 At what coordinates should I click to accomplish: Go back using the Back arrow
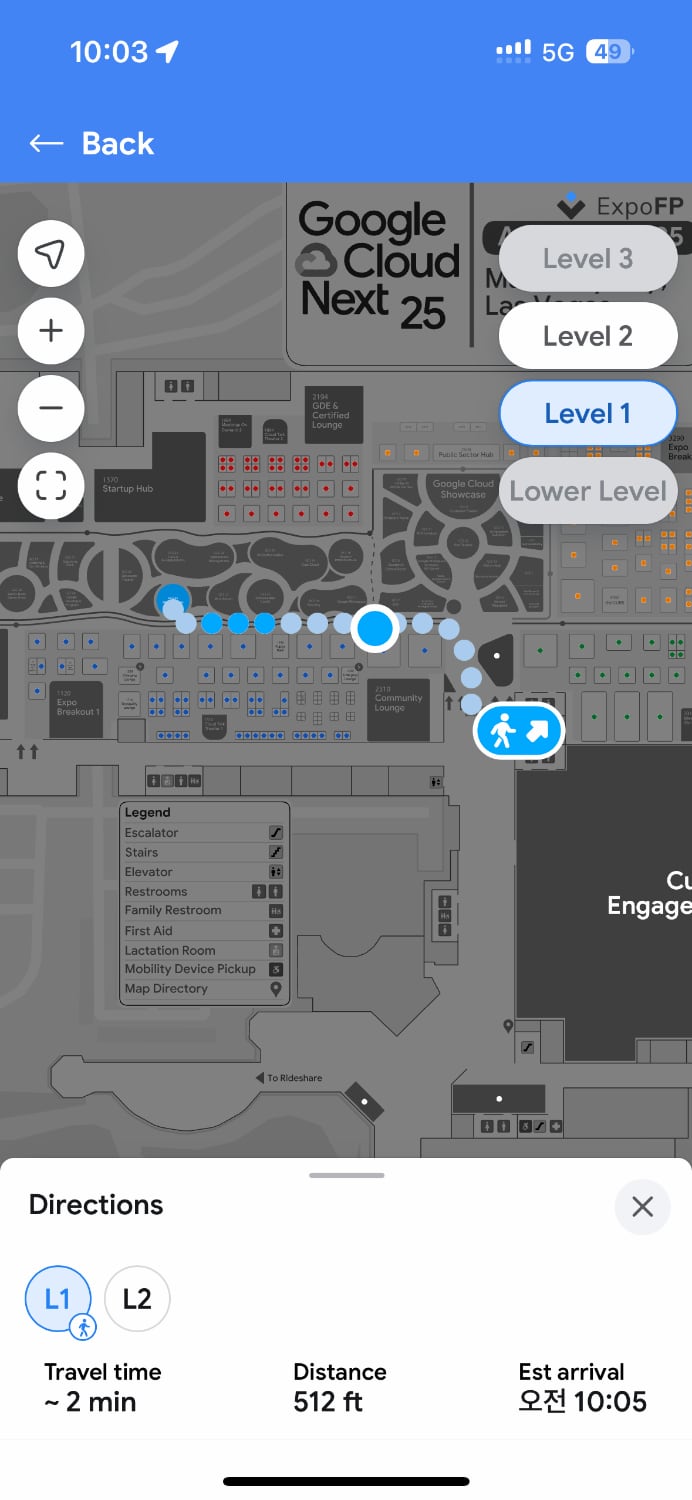(x=91, y=144)
